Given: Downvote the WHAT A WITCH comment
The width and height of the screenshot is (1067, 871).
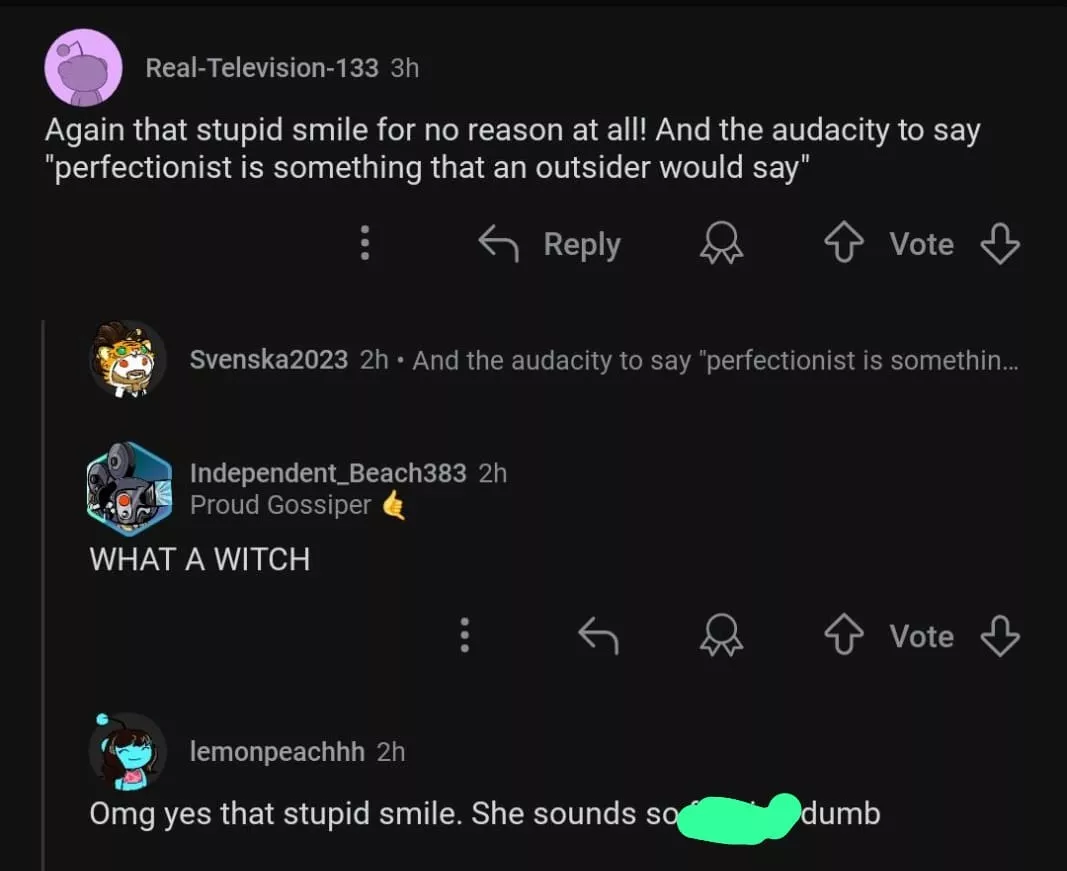Looking at the screenshot, I should (x=999, y=636).
